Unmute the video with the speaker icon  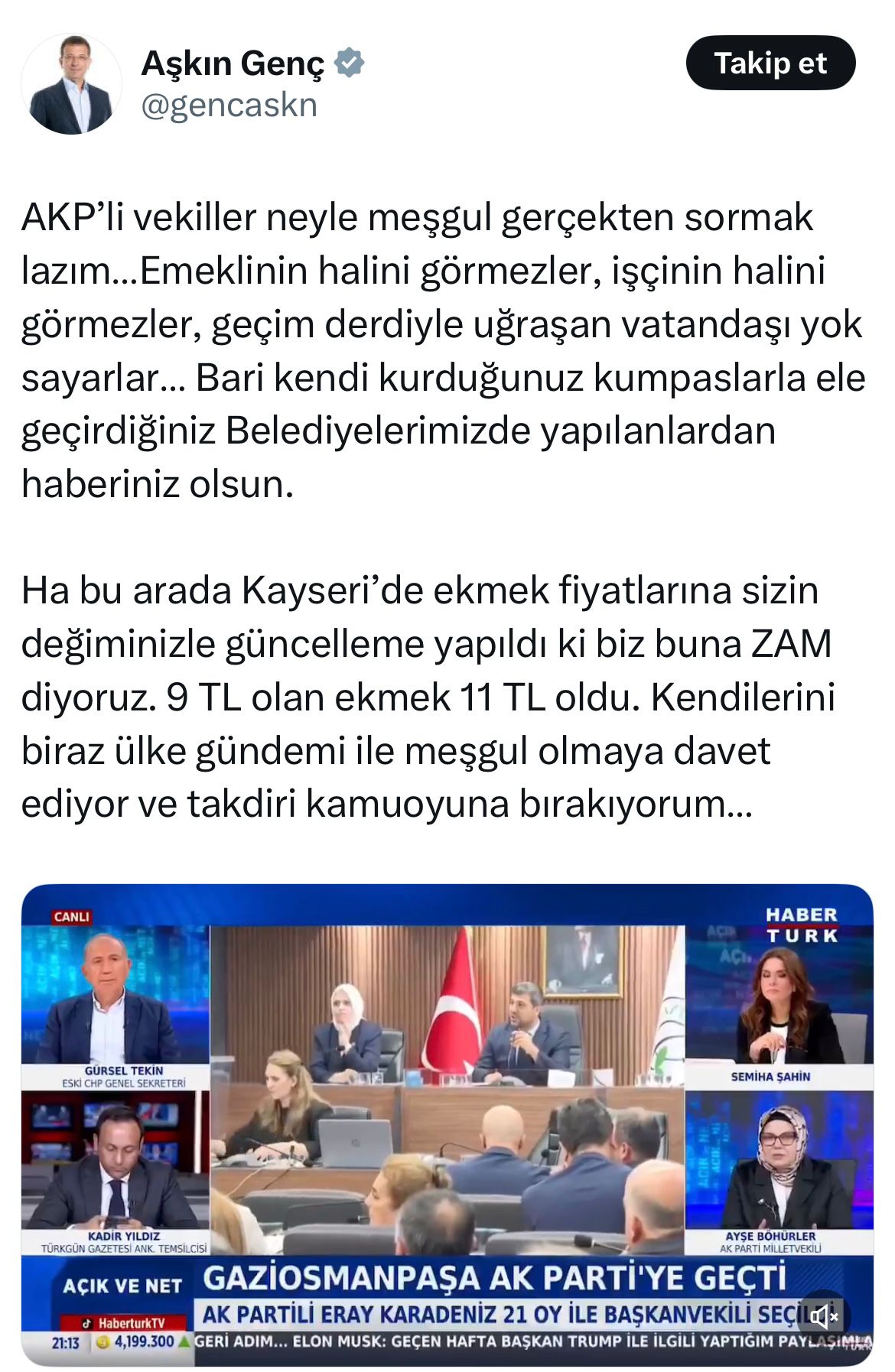pos(824,1315)
